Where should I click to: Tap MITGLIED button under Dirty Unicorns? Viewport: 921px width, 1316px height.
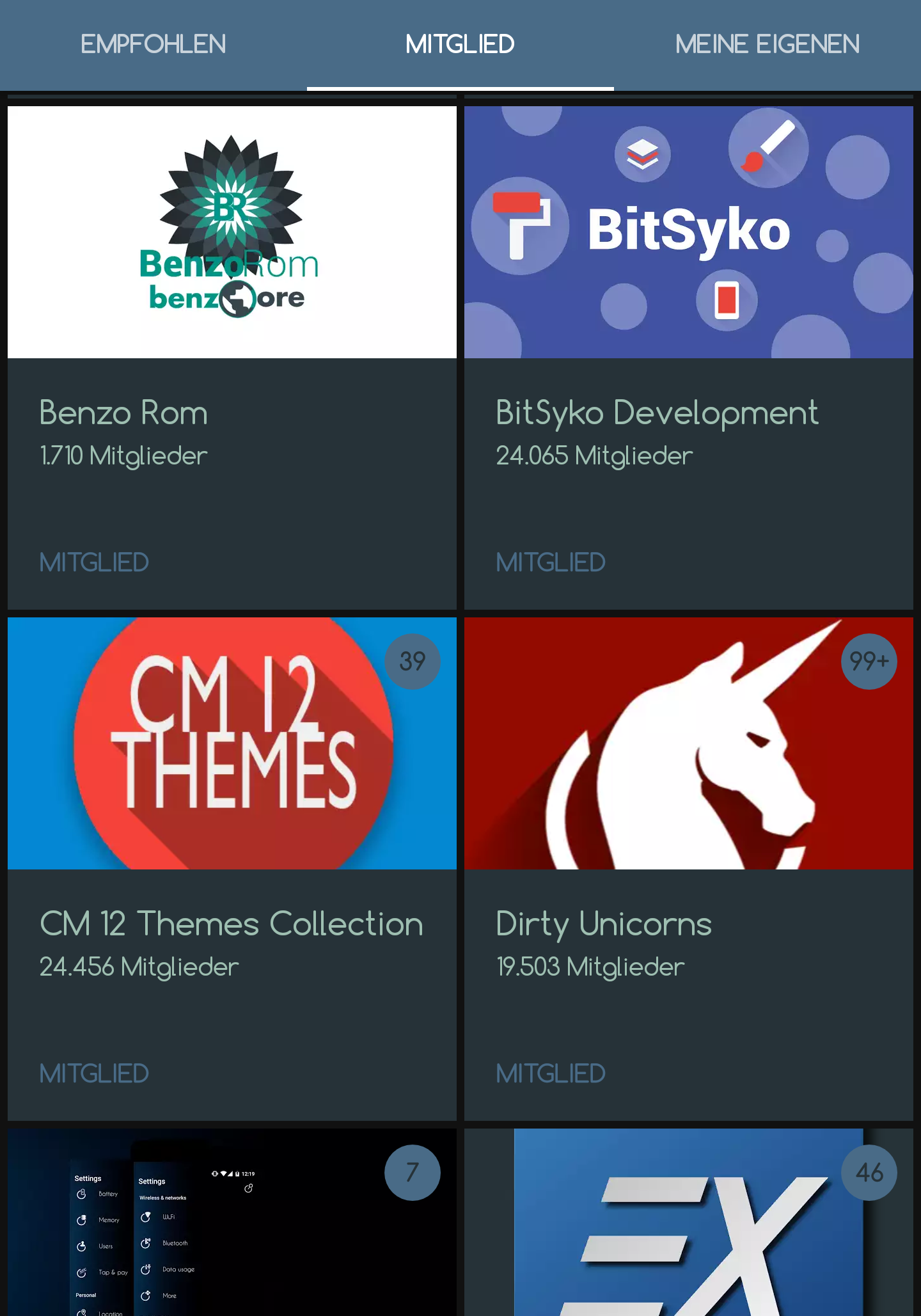(x=551, y=1074)
